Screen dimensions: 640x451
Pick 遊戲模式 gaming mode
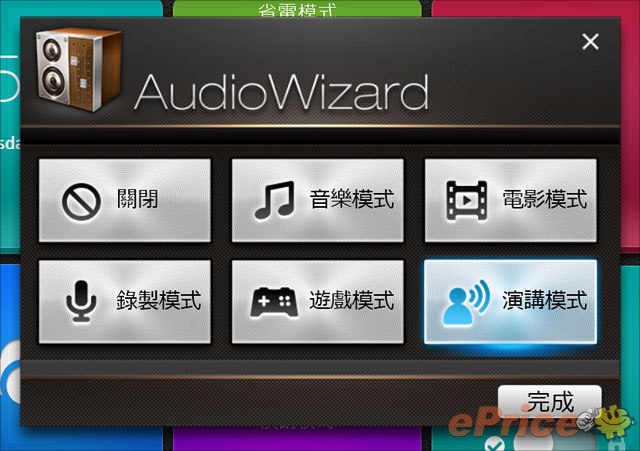point(318,300)
